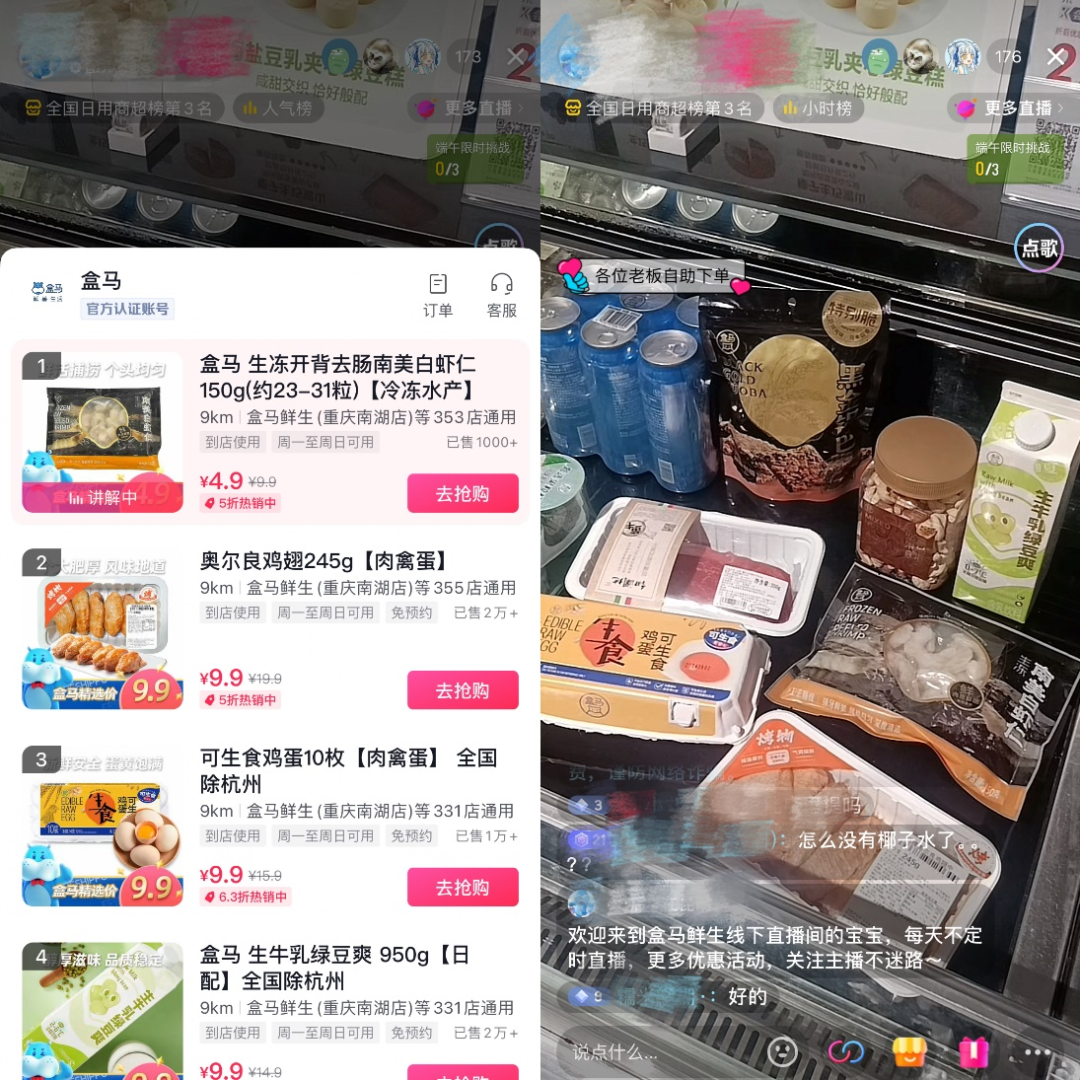This screenshot has height=1080, width=1080.
Task: Open the viewer list showing 176
Action: [1007, 57]
